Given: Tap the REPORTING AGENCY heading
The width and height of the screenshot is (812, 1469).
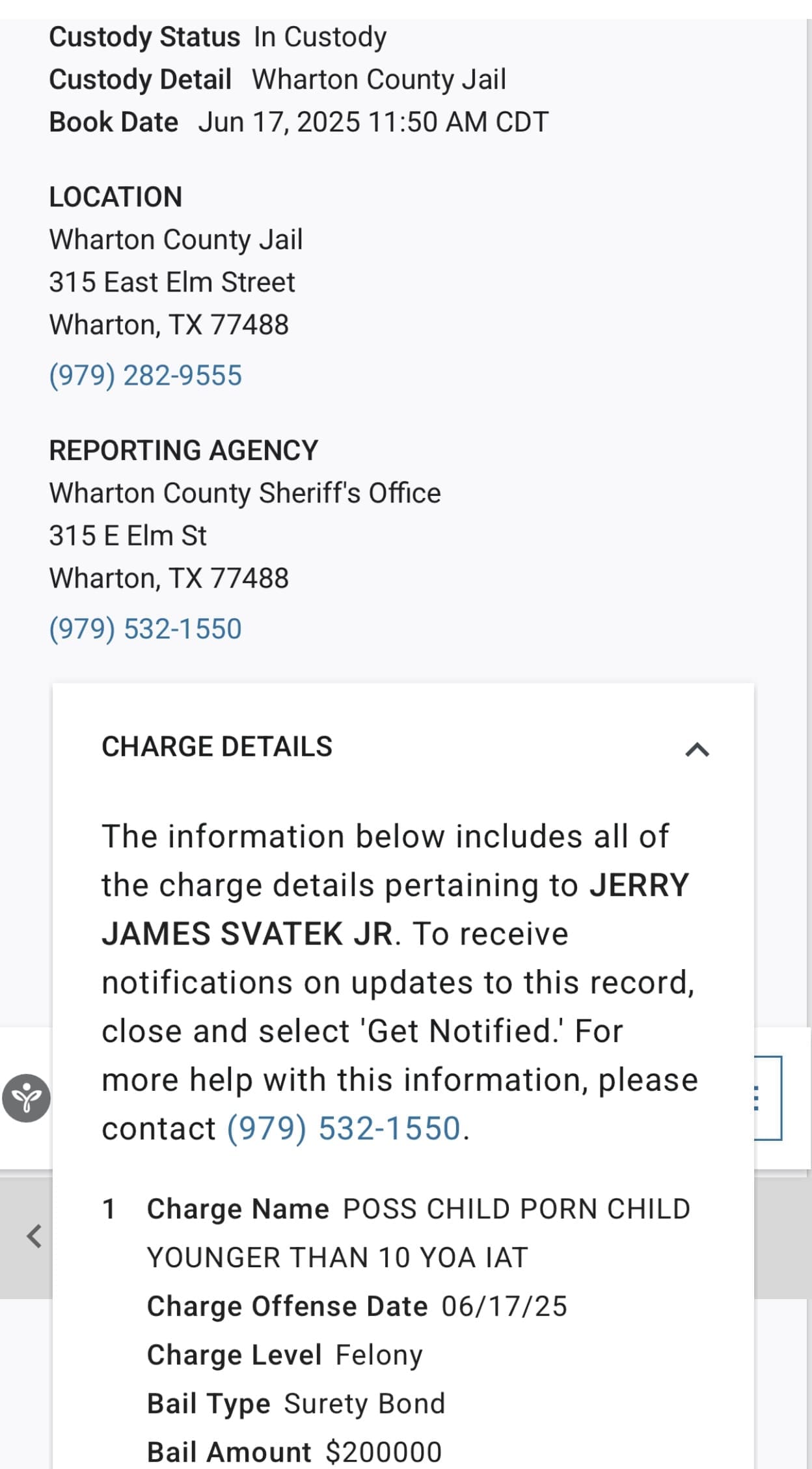Looking at the screenshot, I should (184, 449).
